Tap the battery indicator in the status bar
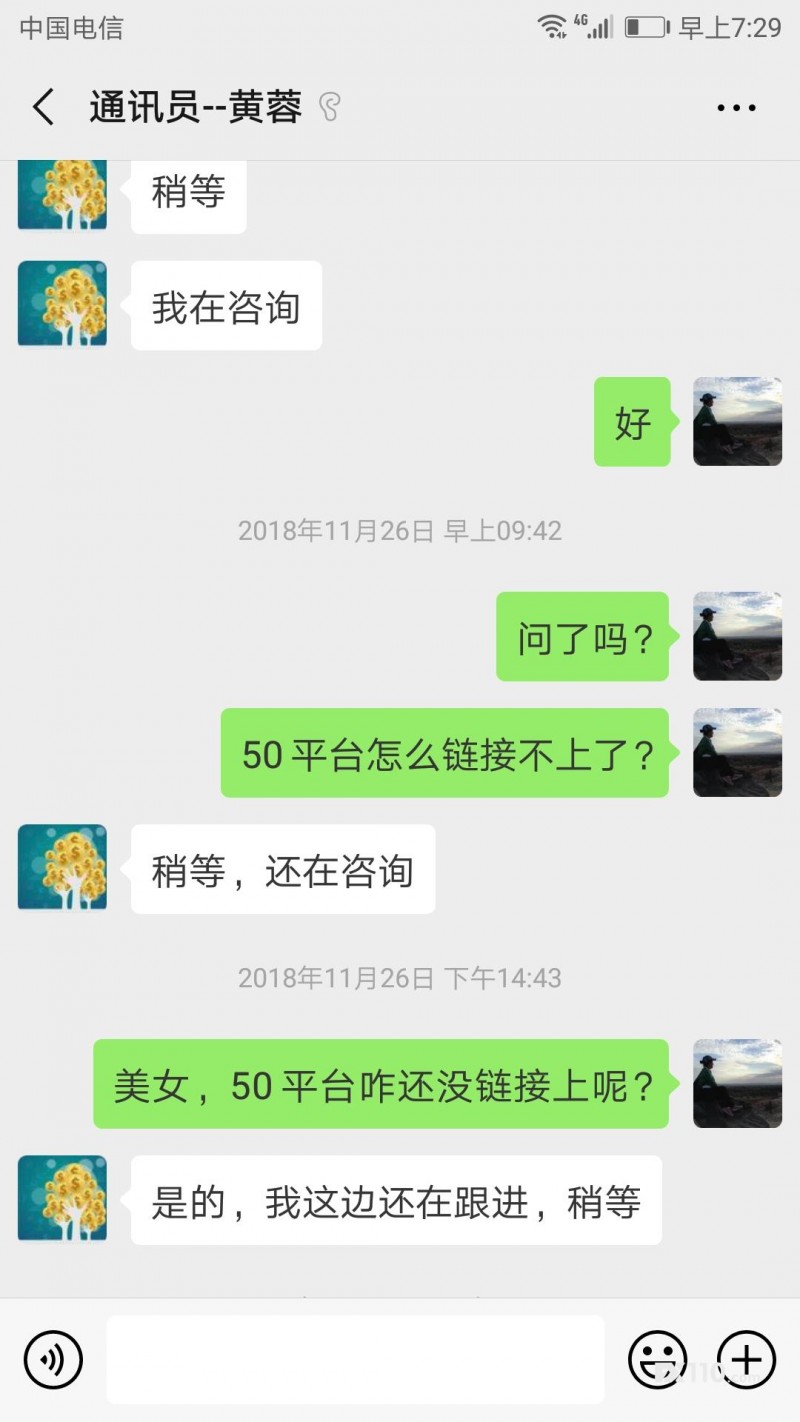This screenshot has height=1422, width=800. pyautogui.click(x=646, y=26)
